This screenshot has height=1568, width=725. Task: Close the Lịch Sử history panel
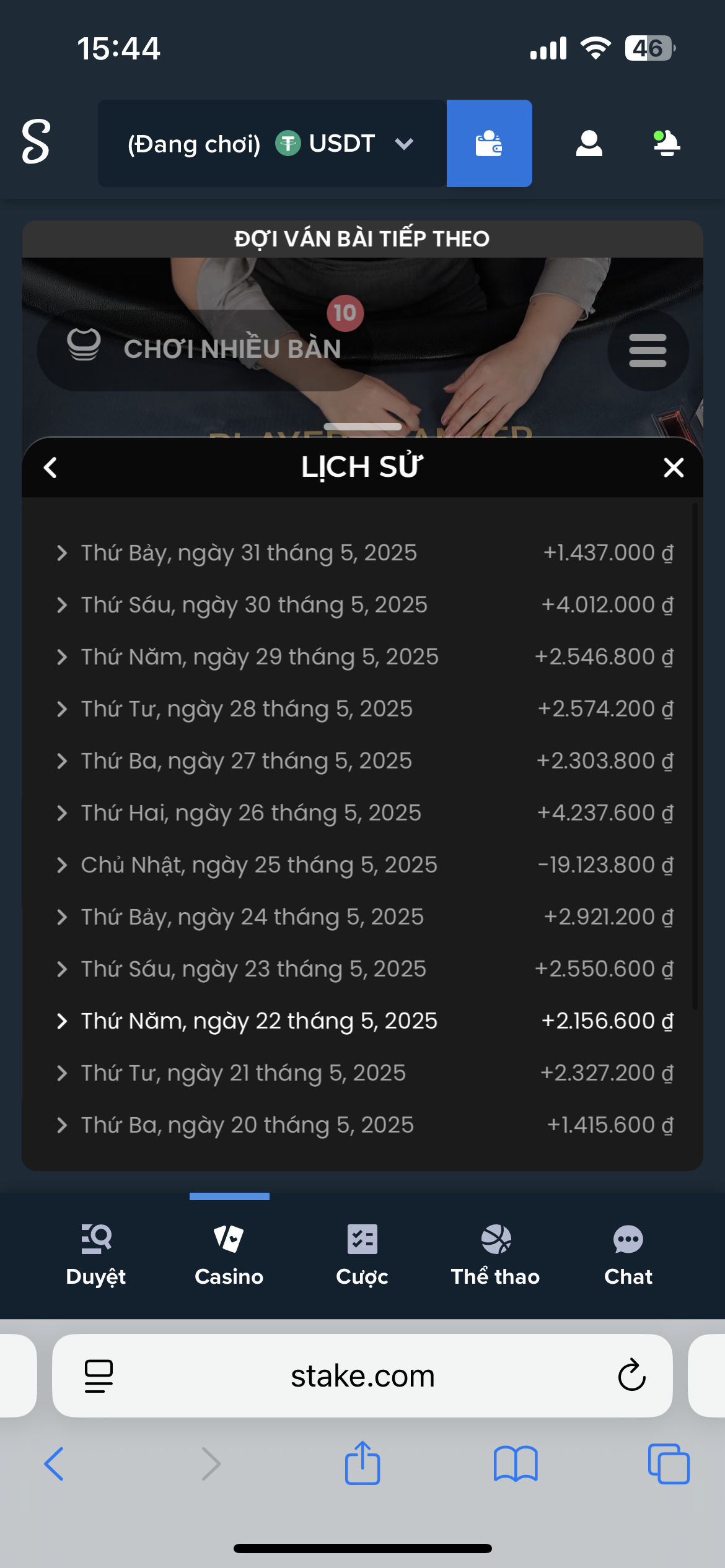tap(674, 468)
